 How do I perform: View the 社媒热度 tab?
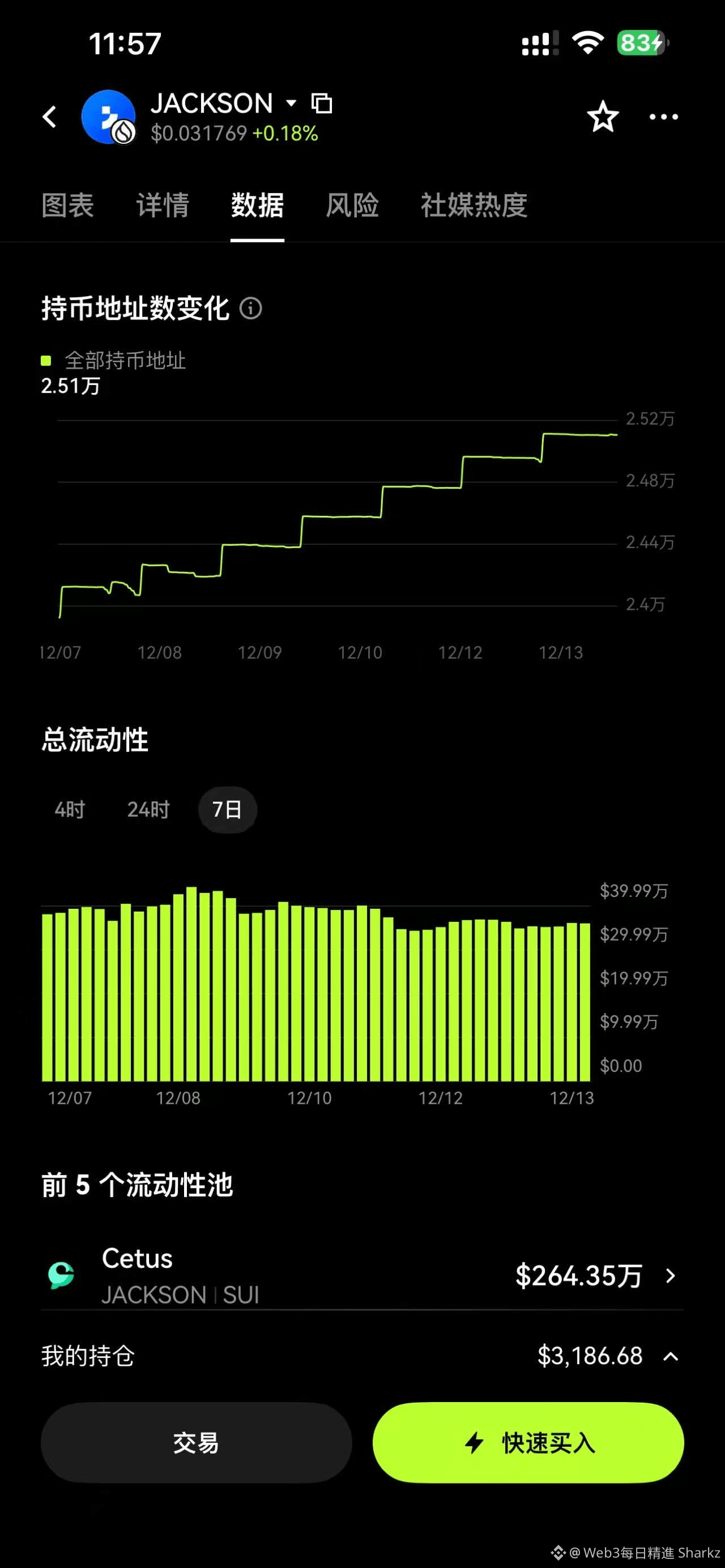pos(474,205)
